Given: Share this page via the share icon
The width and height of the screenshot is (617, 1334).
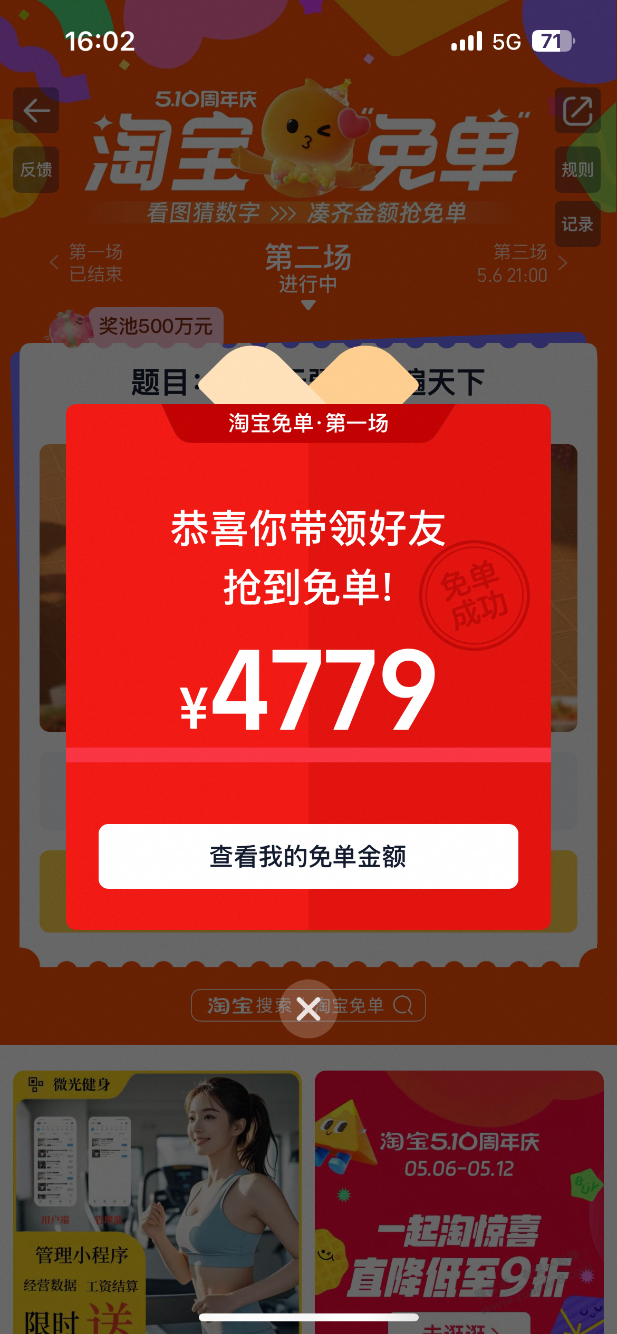Looking at the screenshot, I should coord(578,111).
